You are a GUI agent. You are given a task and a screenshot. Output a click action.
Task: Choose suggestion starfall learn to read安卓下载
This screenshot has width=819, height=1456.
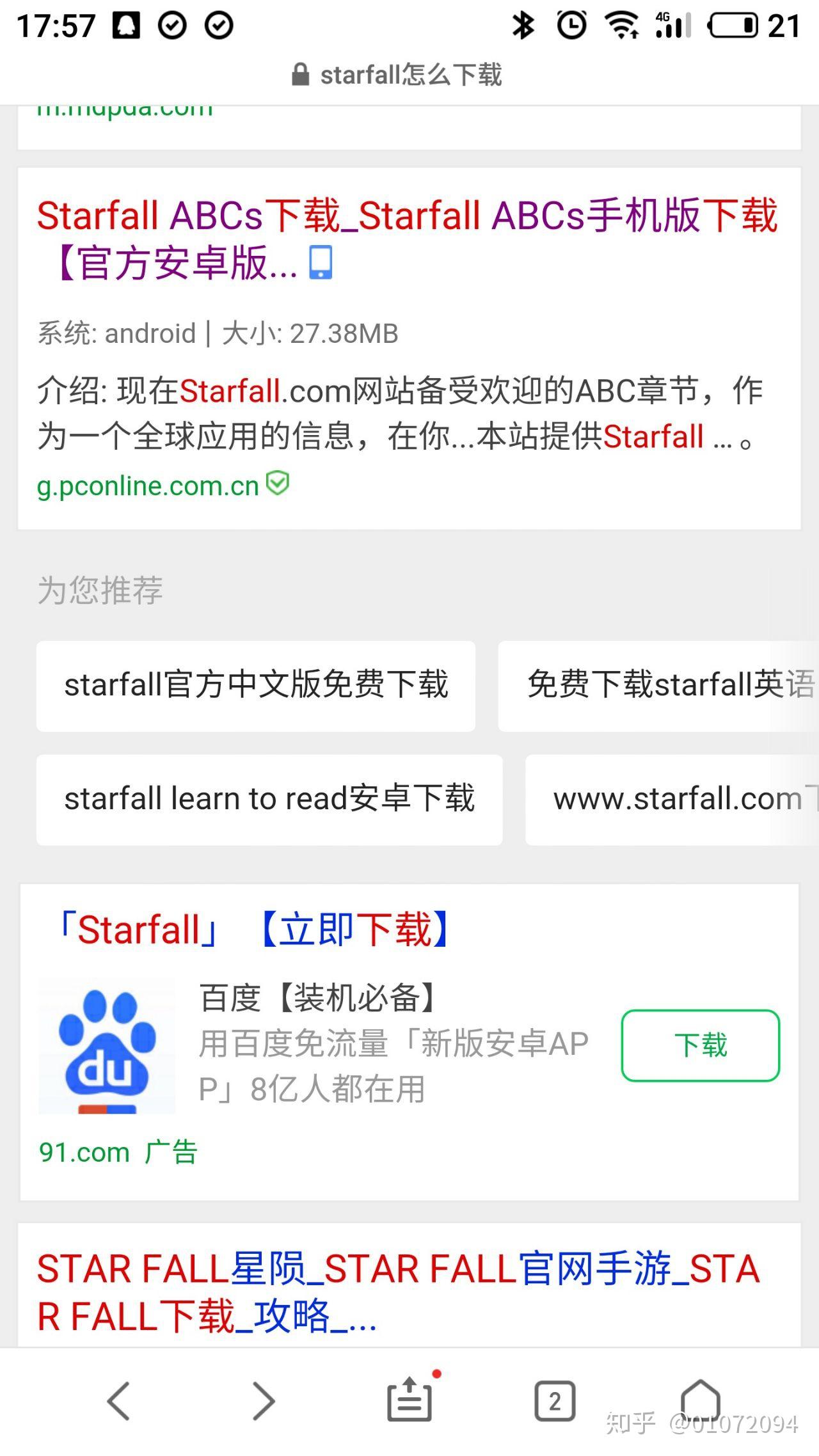tap(269, 799)
